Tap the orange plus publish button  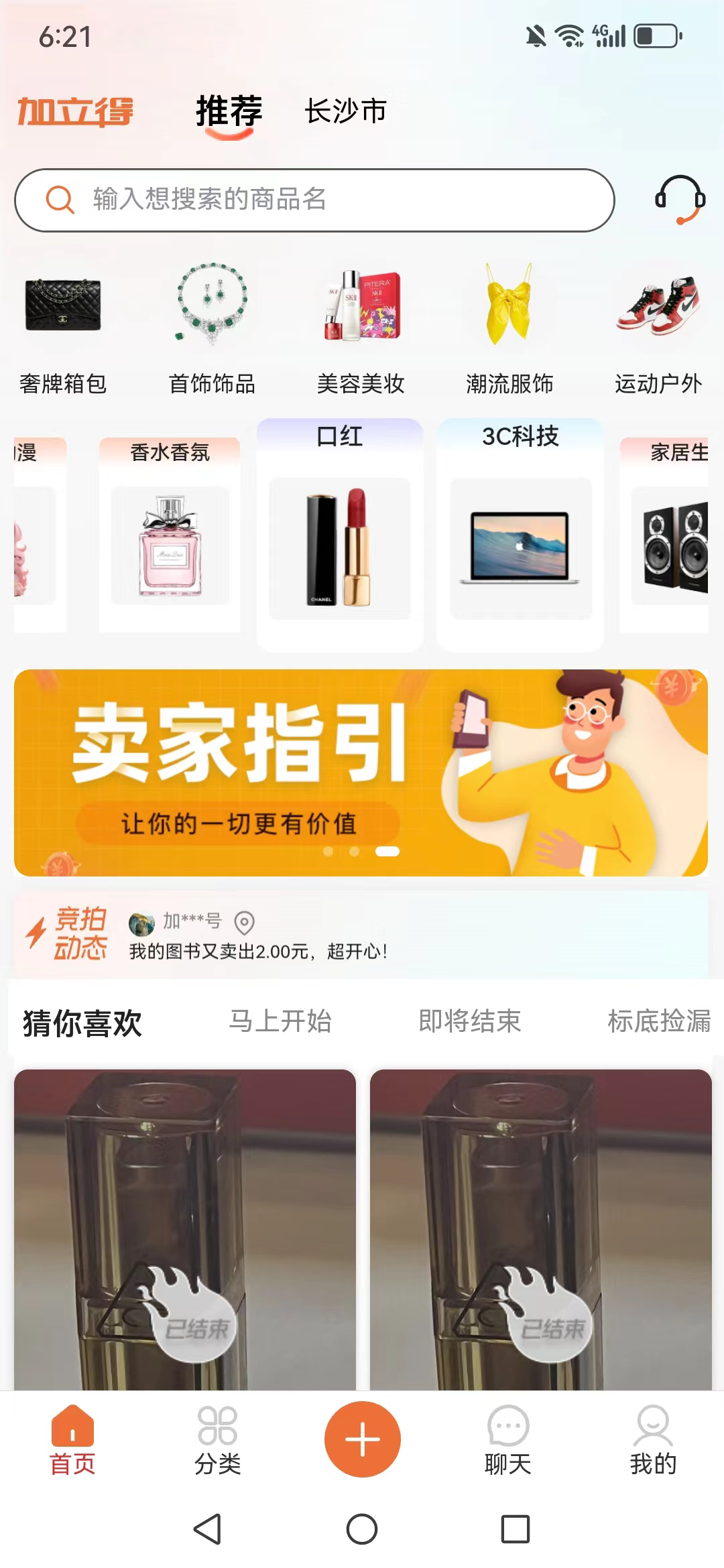362,1439
